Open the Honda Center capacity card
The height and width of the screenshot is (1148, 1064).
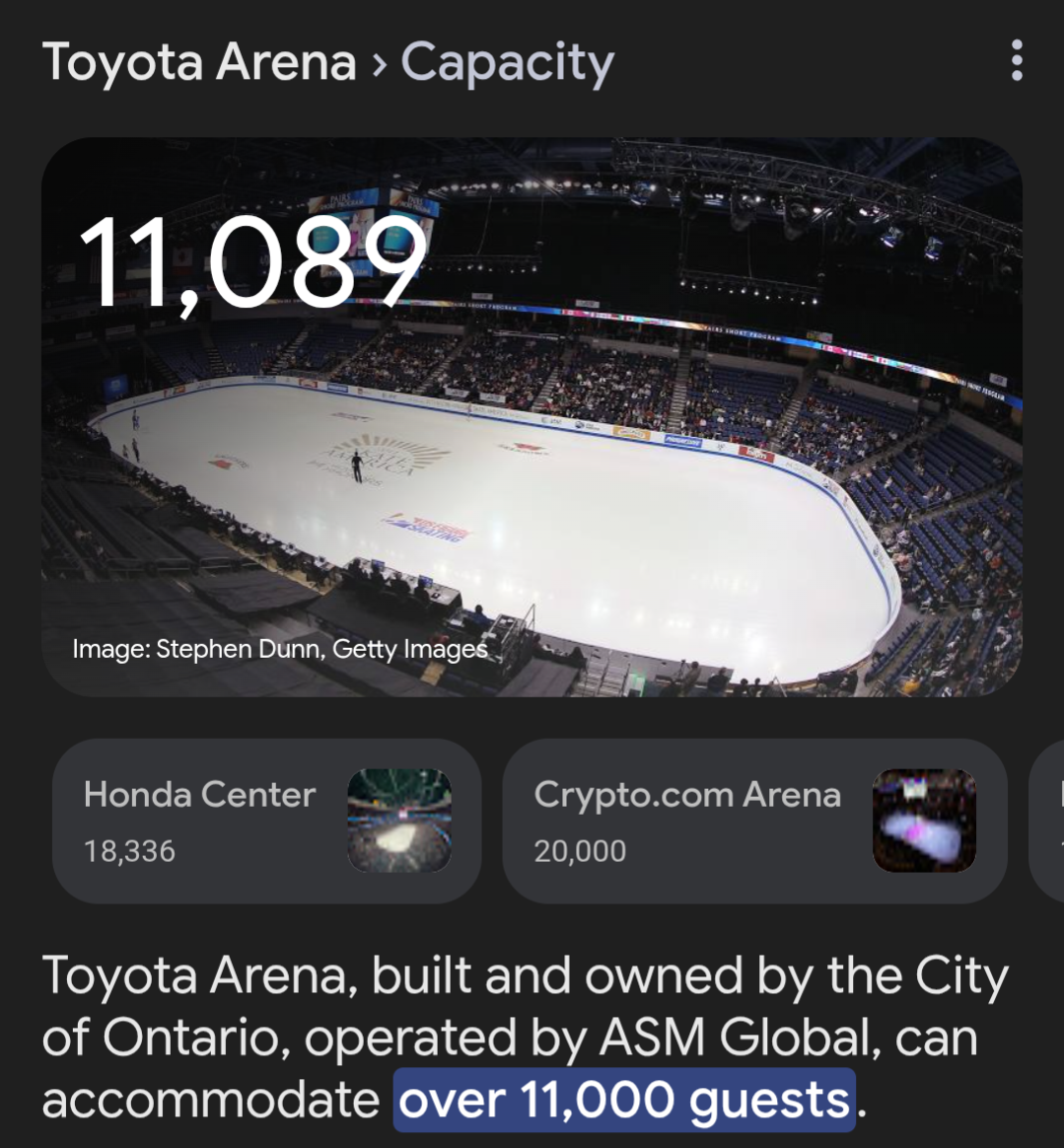tap(266, 821)
